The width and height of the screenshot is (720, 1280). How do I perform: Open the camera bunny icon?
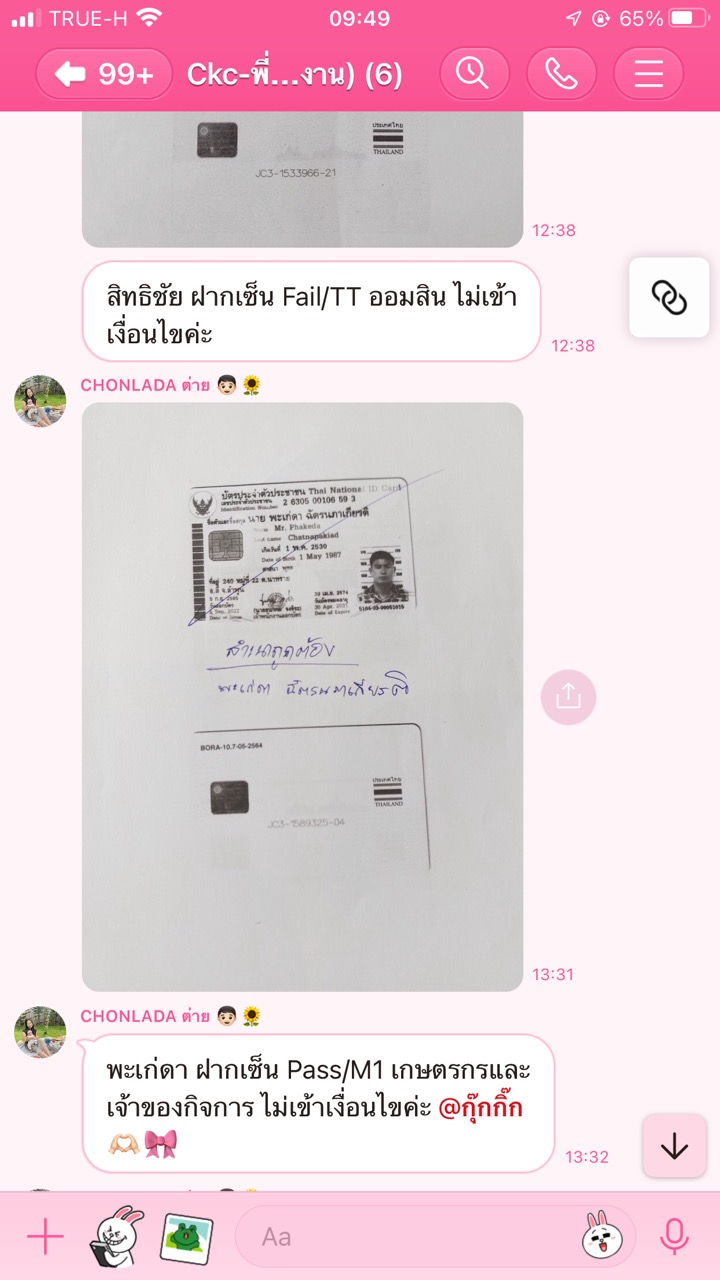pos(116,1237)
